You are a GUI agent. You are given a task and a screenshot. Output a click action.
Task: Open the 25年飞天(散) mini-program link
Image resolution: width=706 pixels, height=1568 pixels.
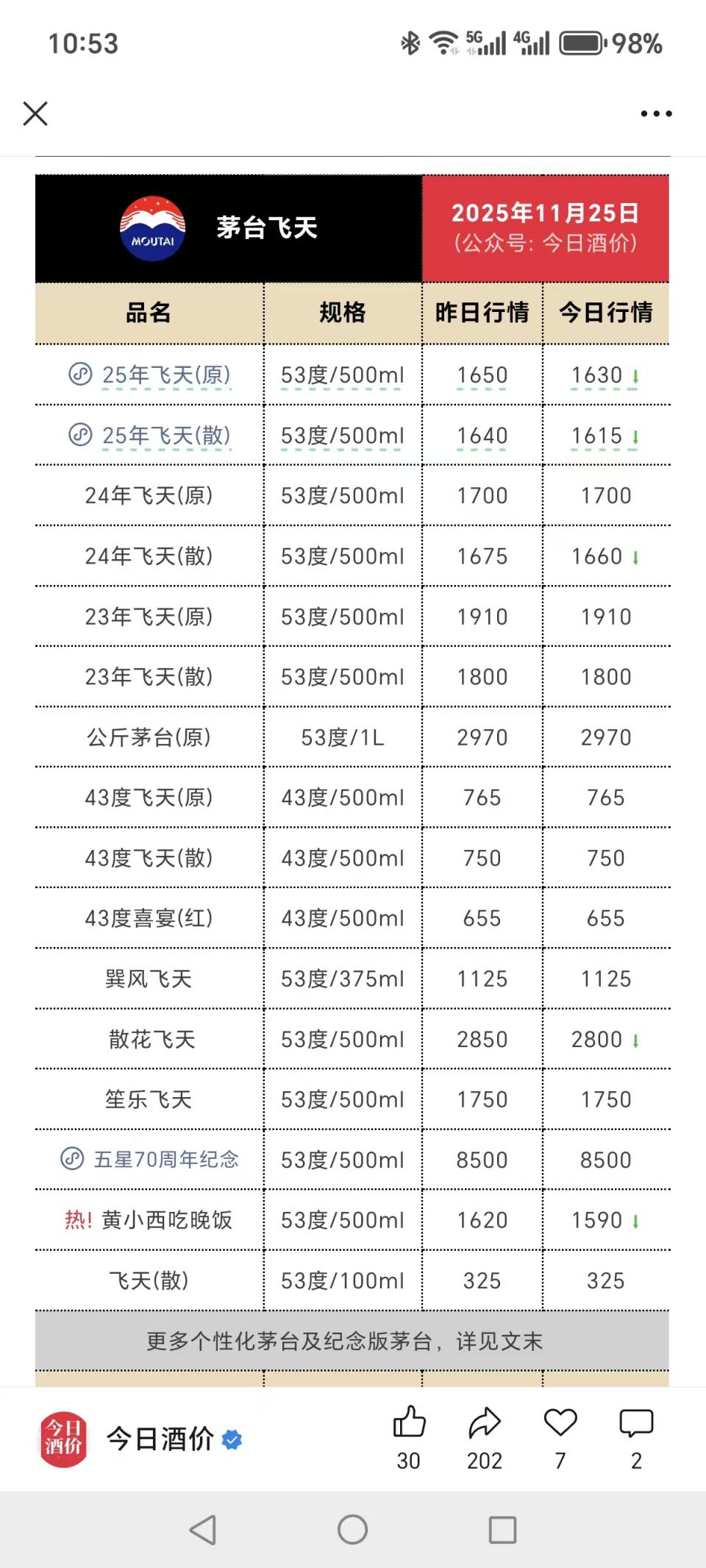[x=150, y=436]
